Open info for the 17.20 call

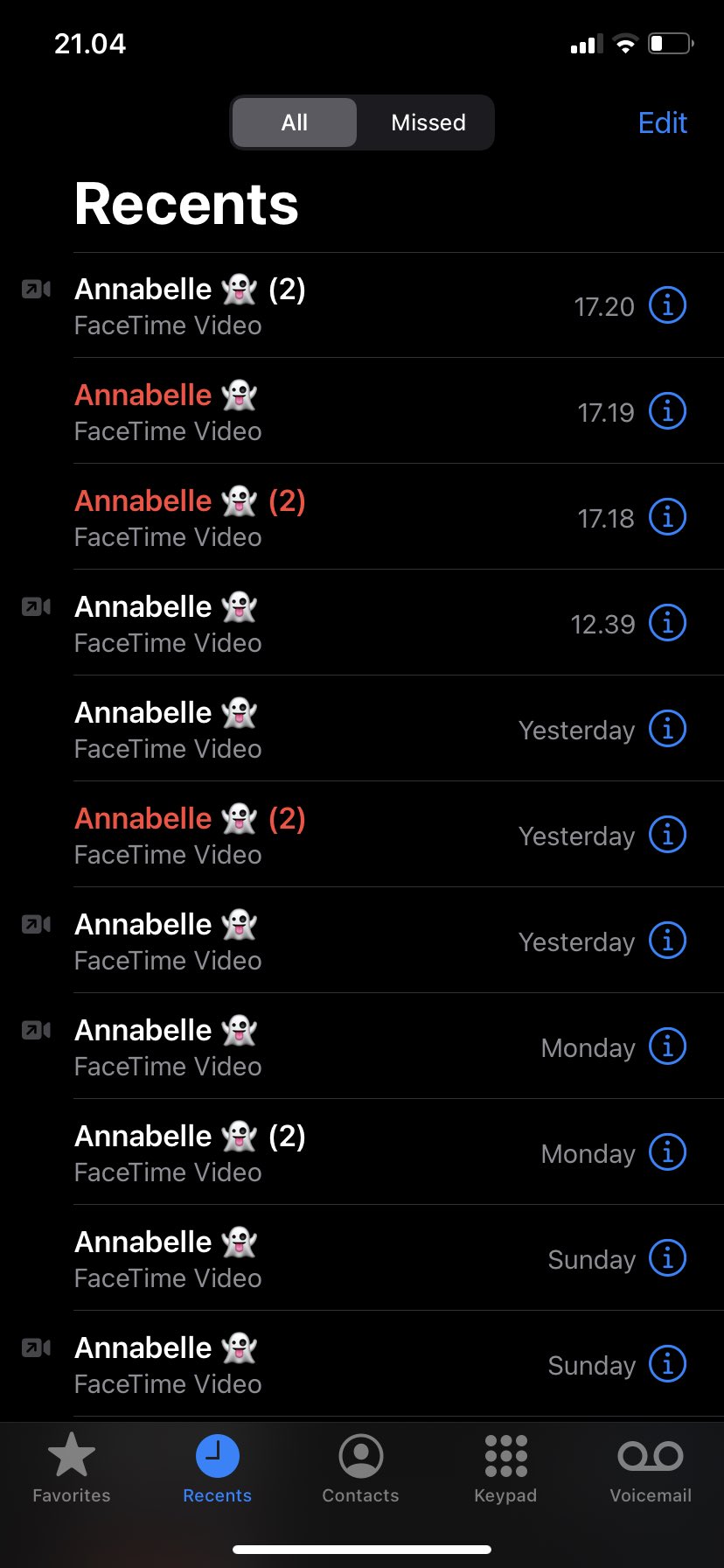(x=667, y=305)
